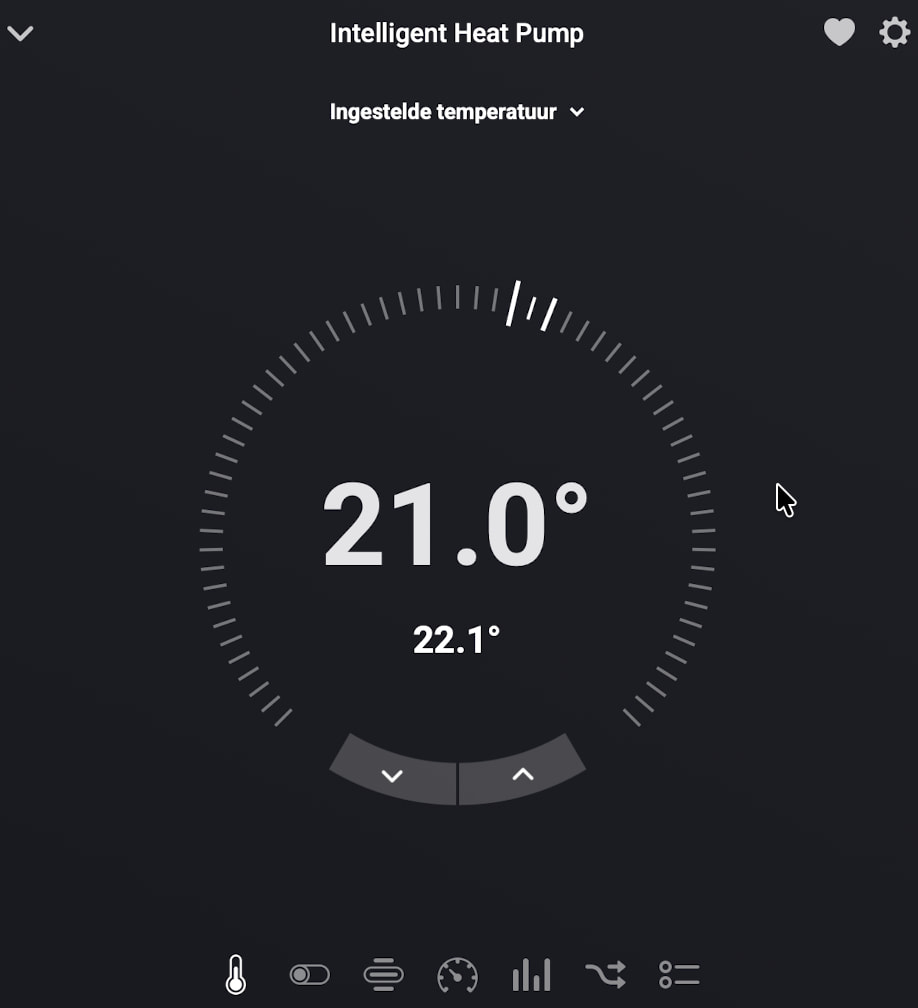Switch to the list details view
918x1008 pixels.
coord(679,974)
